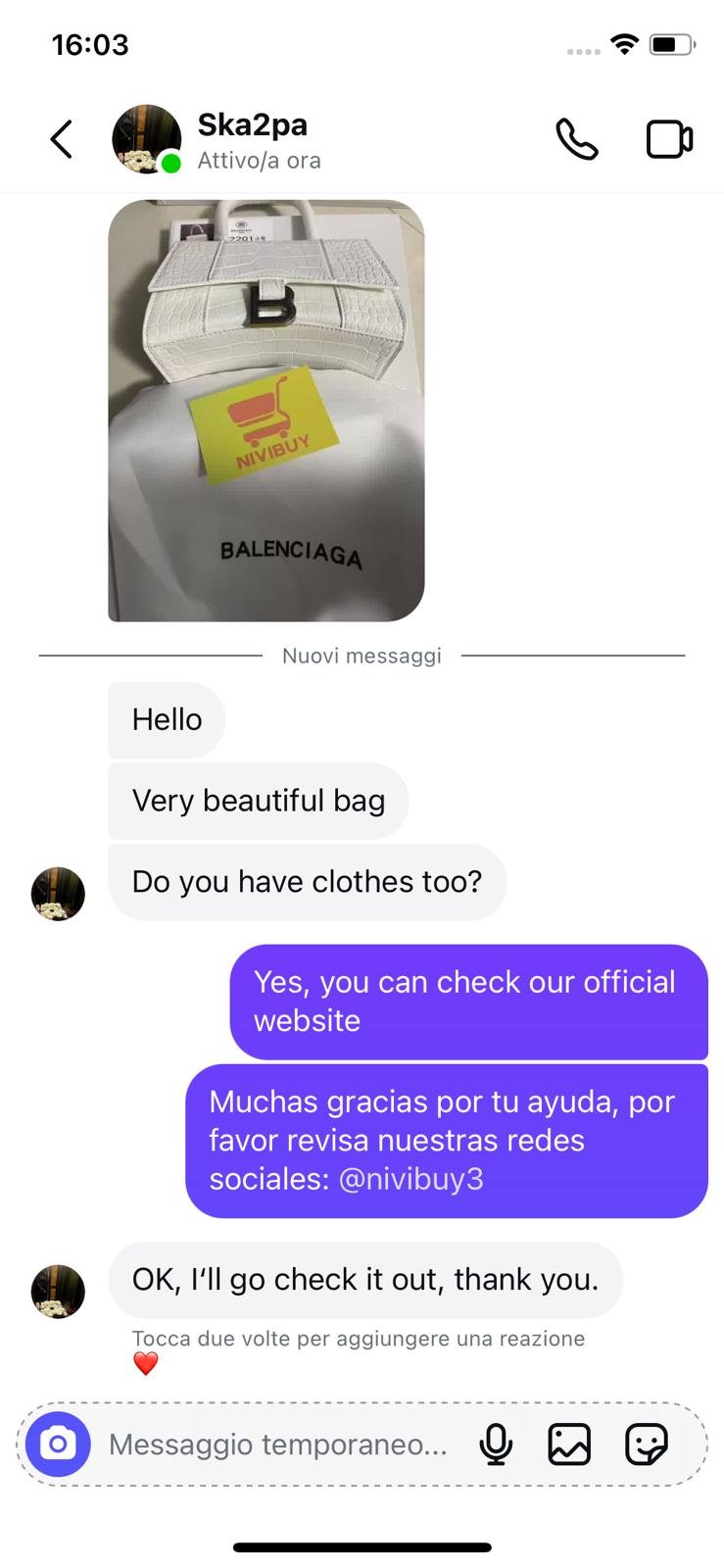
Task: Record a voice message with the microphone
Action: click(x=496, y=1444)
